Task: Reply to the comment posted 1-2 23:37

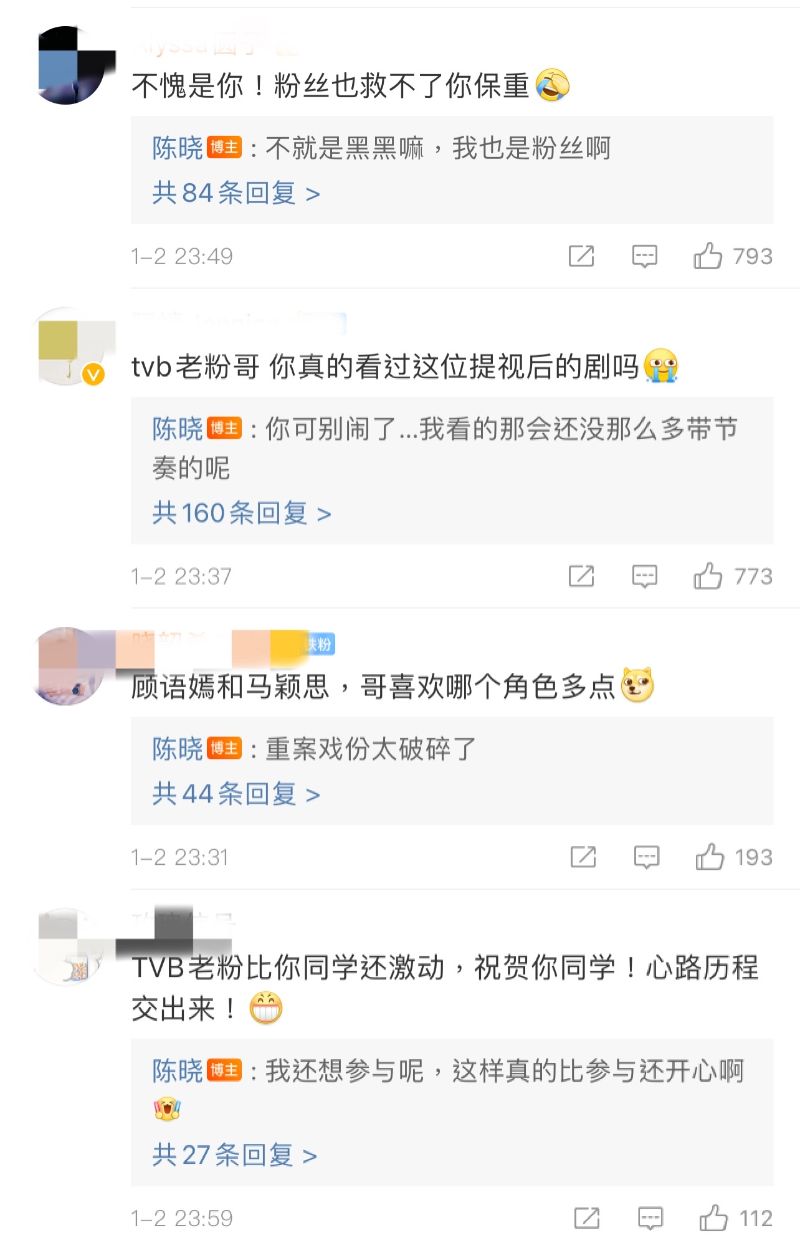Action: click(x=645, y=577)
